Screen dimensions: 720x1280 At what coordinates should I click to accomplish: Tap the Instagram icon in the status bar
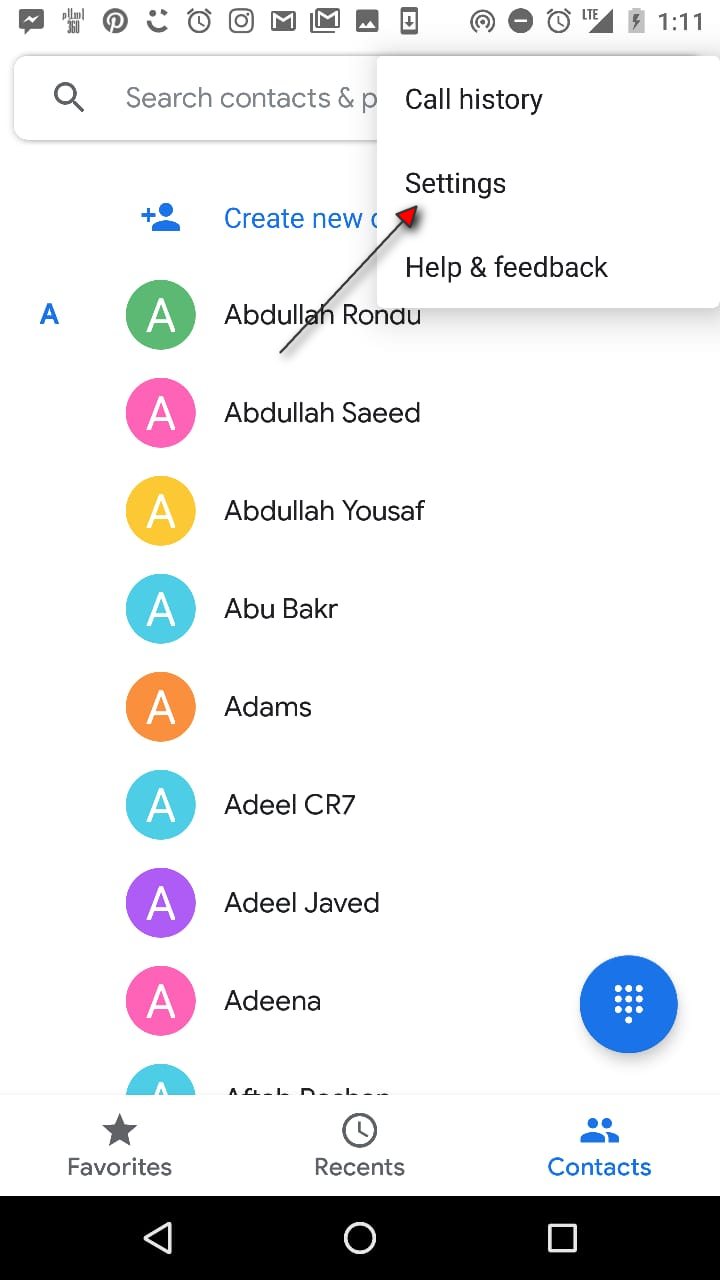pos(241,20)
